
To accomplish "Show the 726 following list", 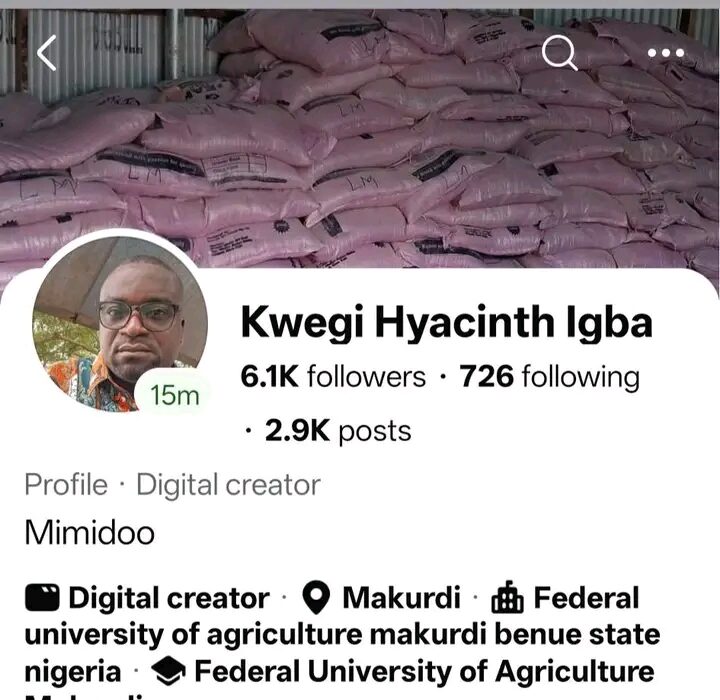I will 549,377.
